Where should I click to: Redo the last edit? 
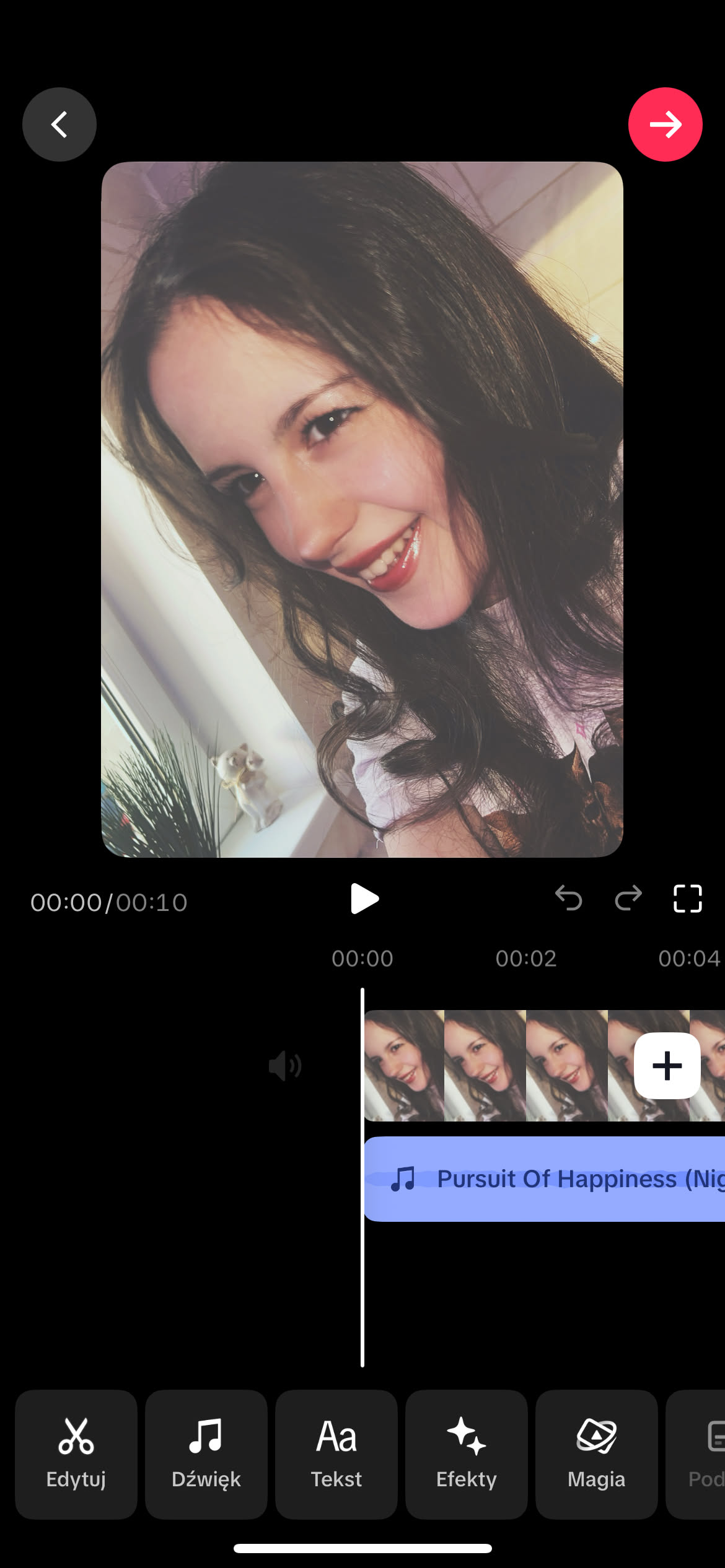coord(628,899)
